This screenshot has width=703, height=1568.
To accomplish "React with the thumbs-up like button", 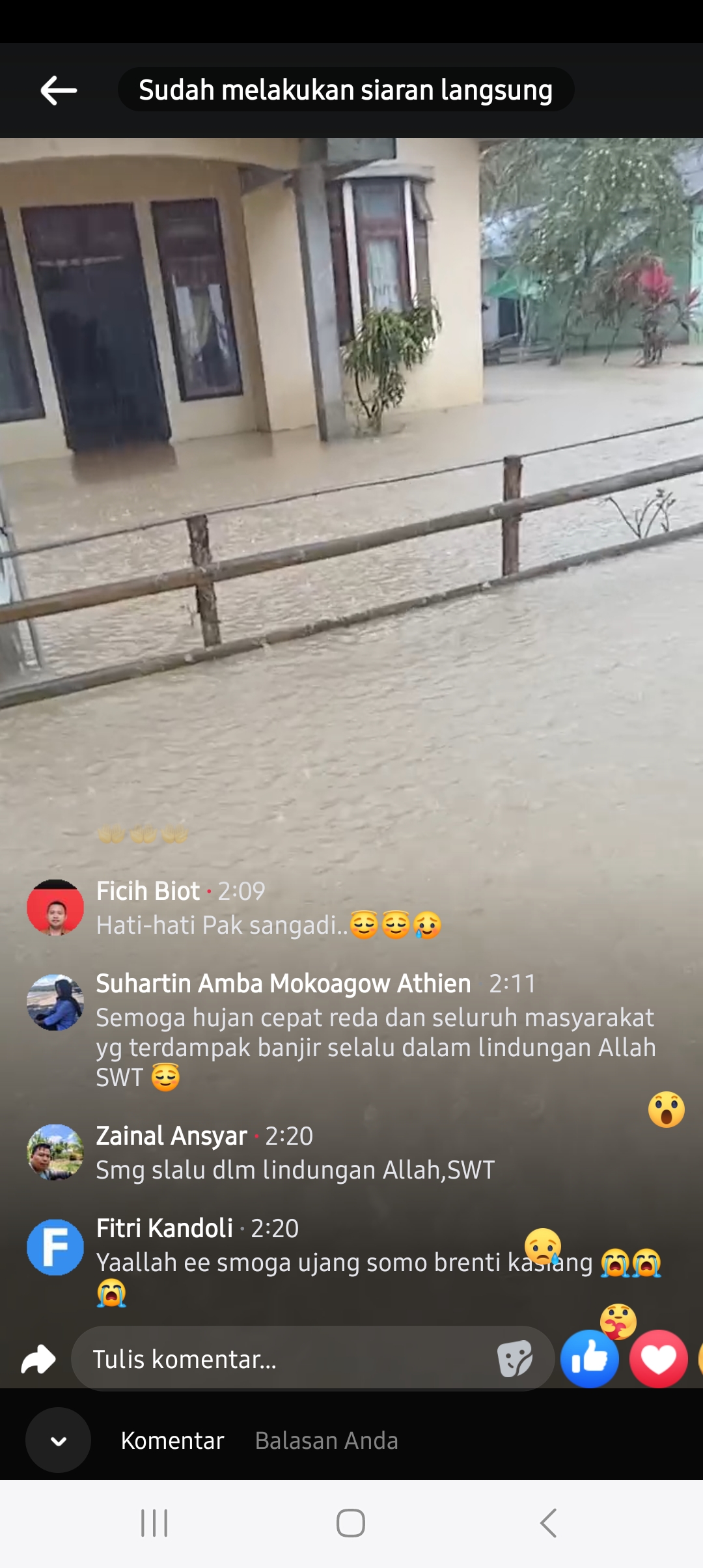I will pos(590,1359).
